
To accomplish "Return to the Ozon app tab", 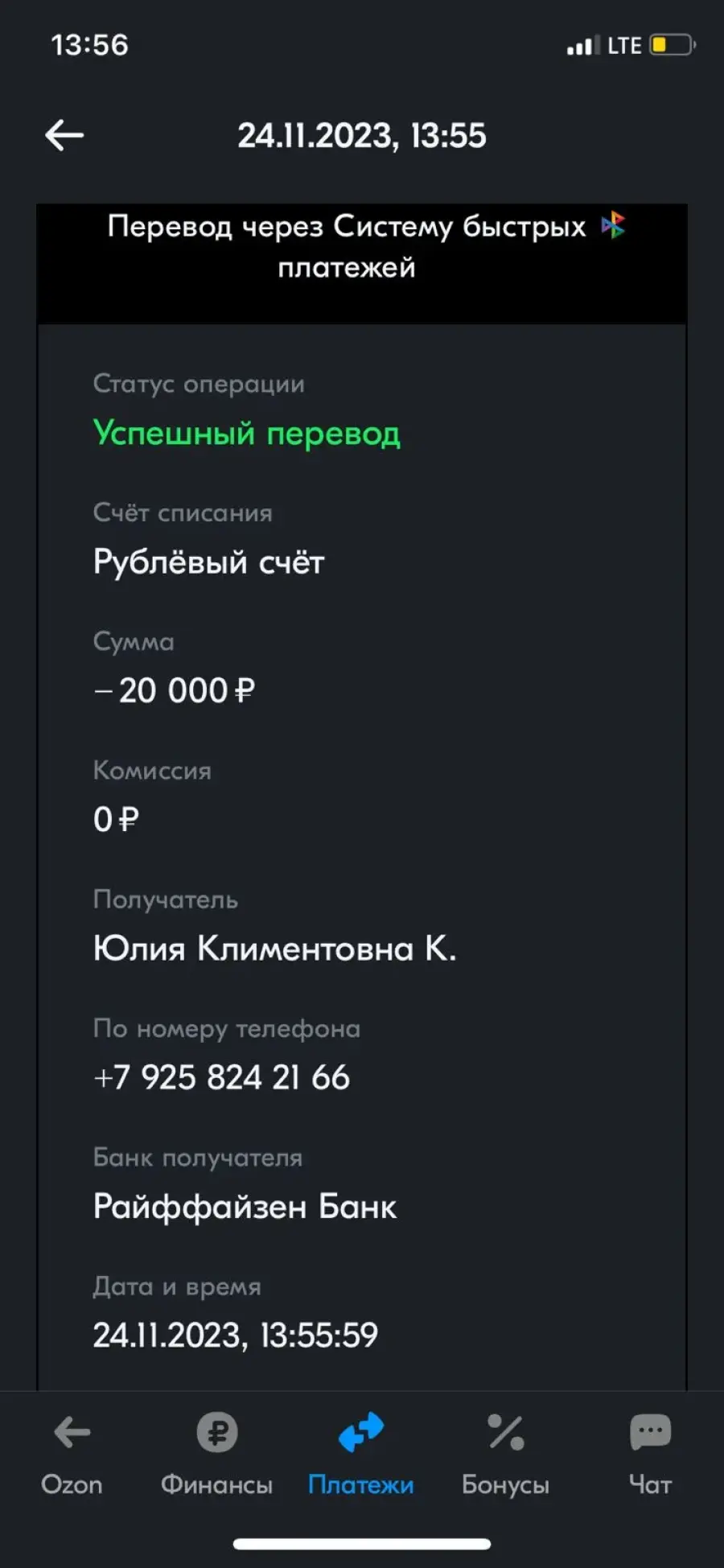I will 72,1455.
